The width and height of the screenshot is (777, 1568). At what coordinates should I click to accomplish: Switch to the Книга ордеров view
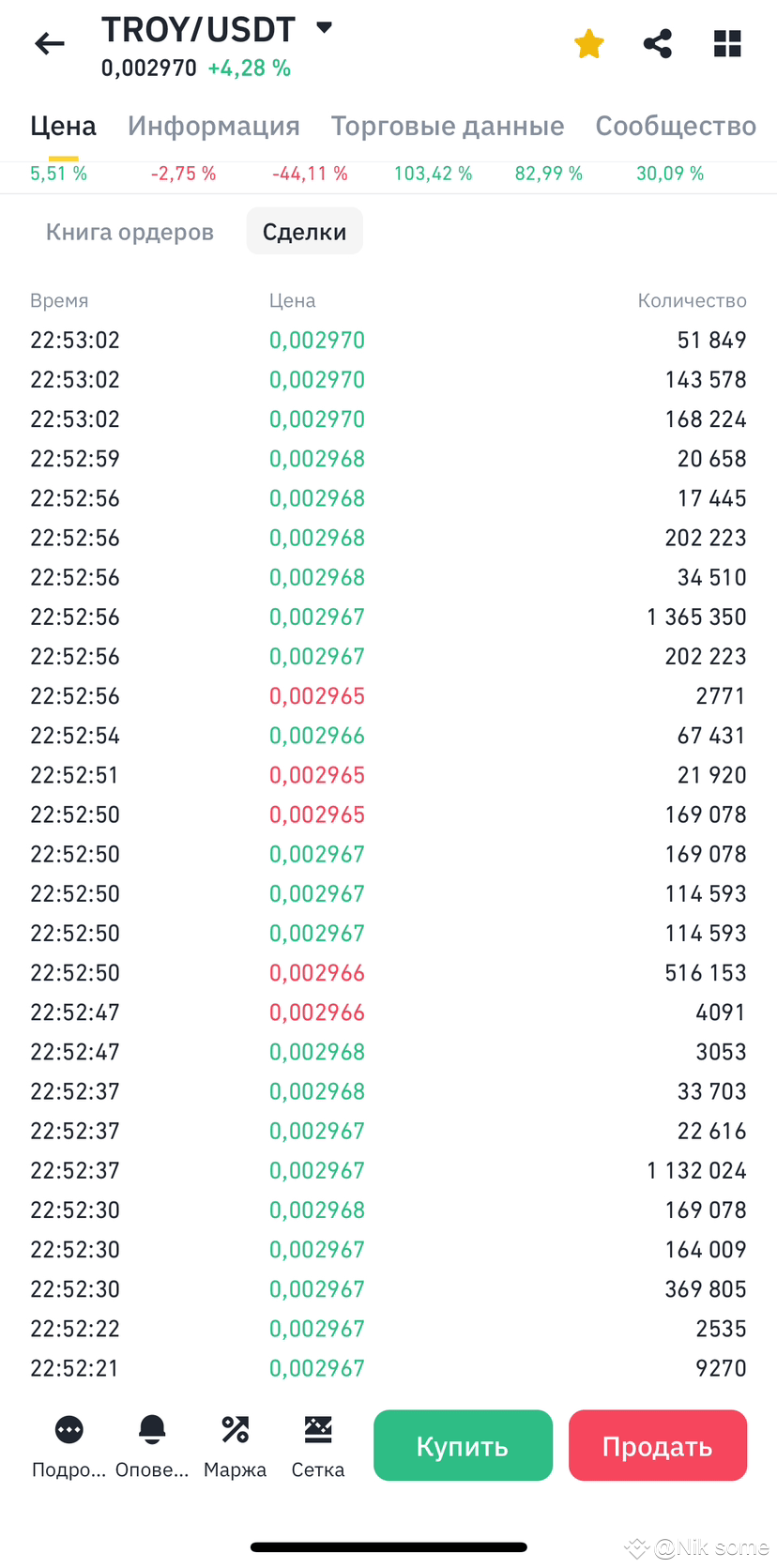(x=129, y=231)
